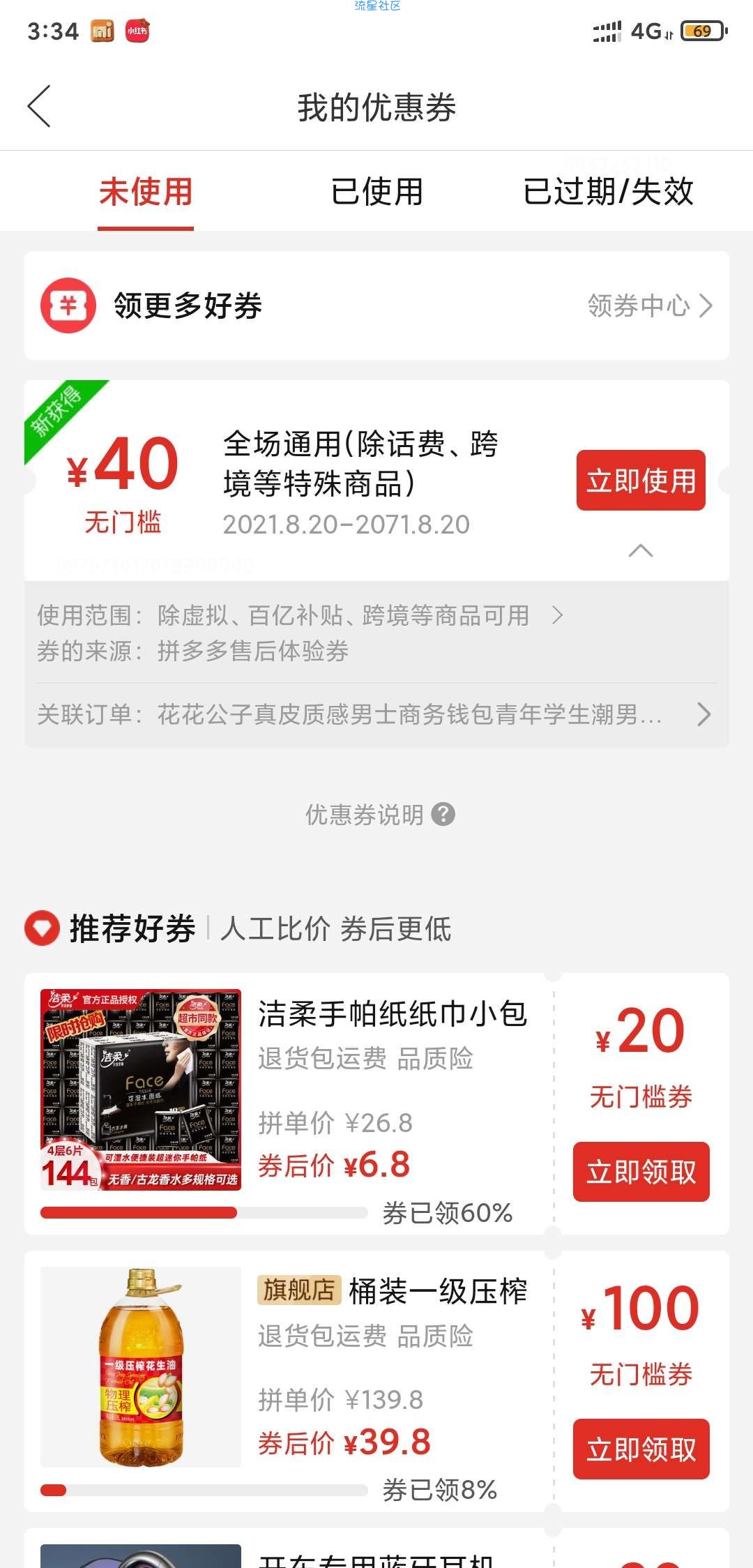Go back from 我的优惠券 page
This screenshot has width=753, height=1568.
39,107
